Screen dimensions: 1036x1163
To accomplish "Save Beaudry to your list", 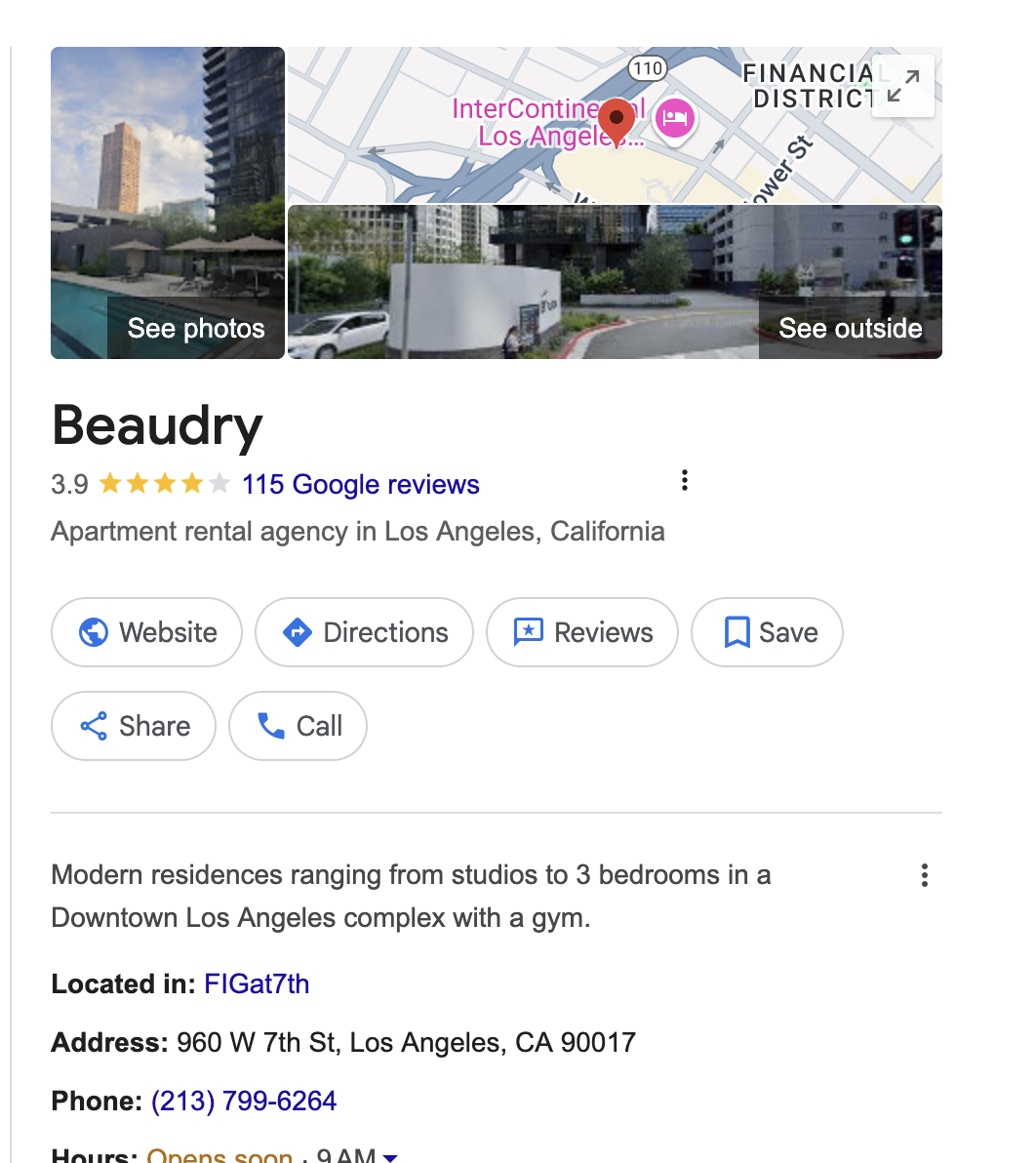I will tap(767, 632).
